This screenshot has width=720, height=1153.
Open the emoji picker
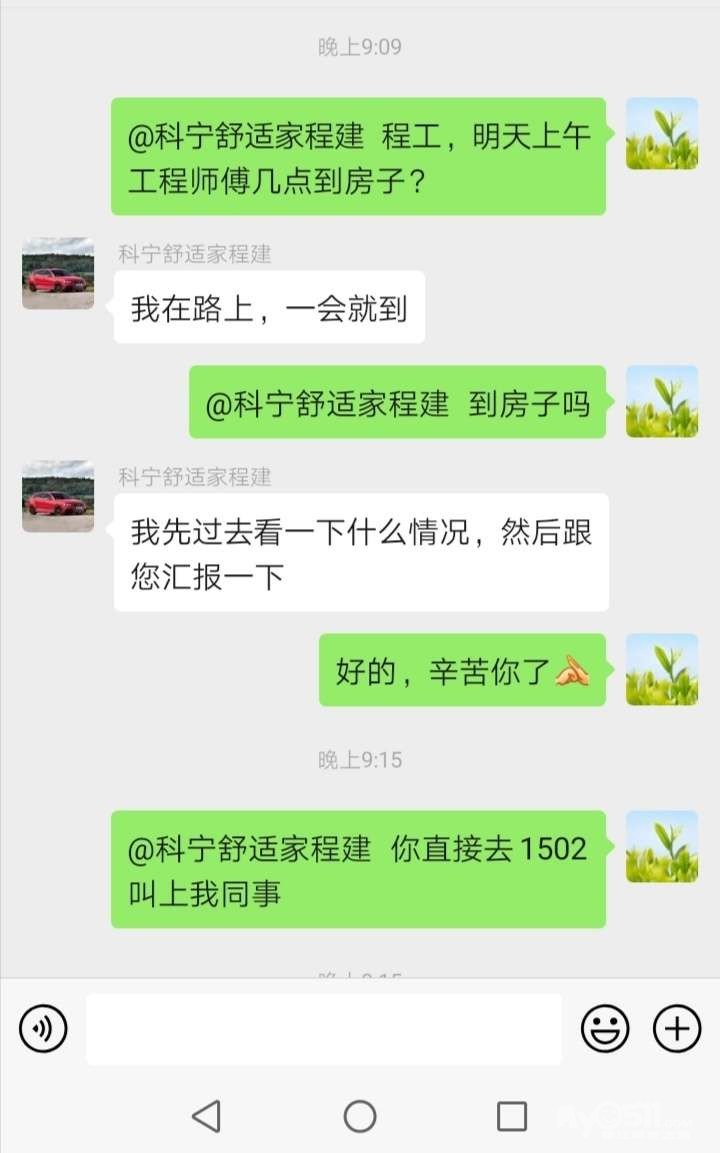point(605,1028)
